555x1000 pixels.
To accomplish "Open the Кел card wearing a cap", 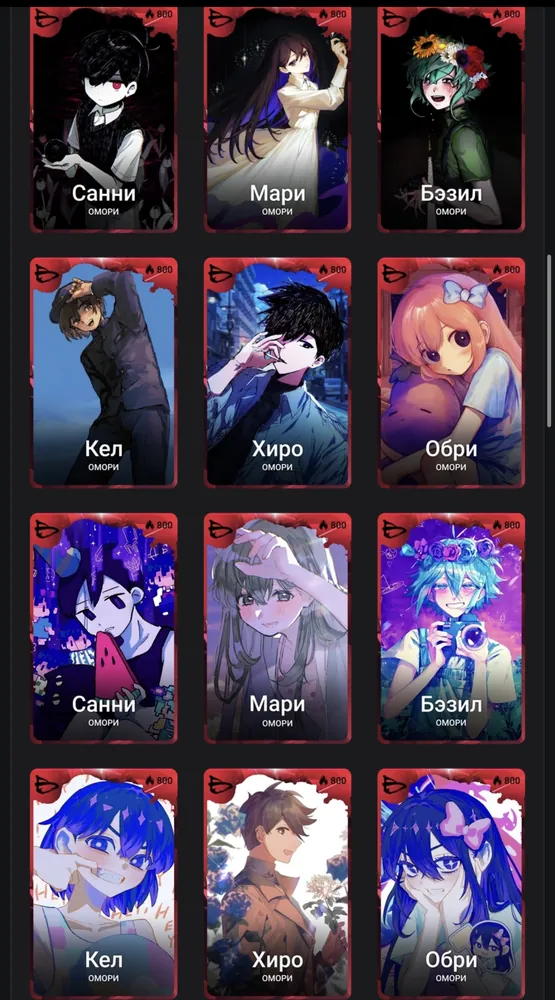I will coord(103,372).
